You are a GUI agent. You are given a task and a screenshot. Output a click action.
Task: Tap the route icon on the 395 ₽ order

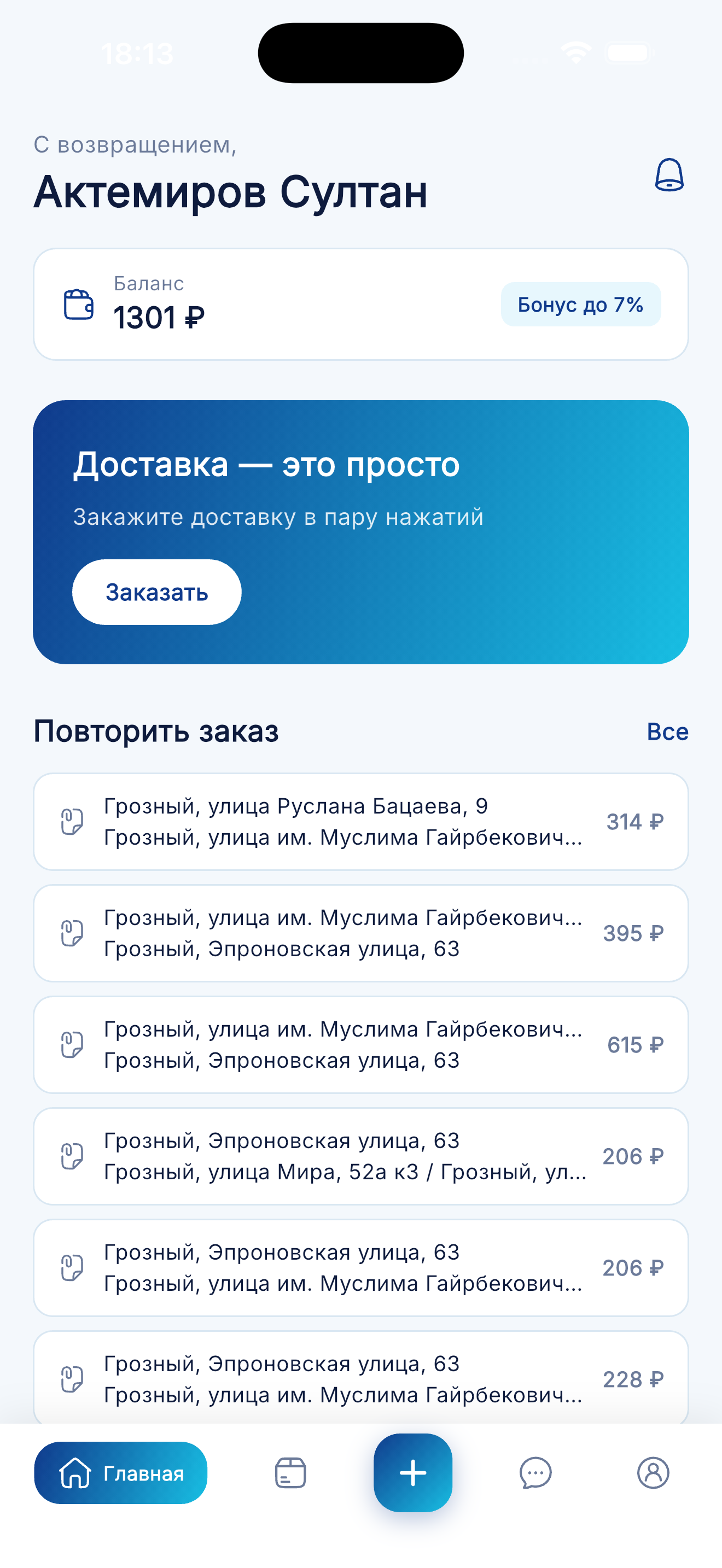71,933
